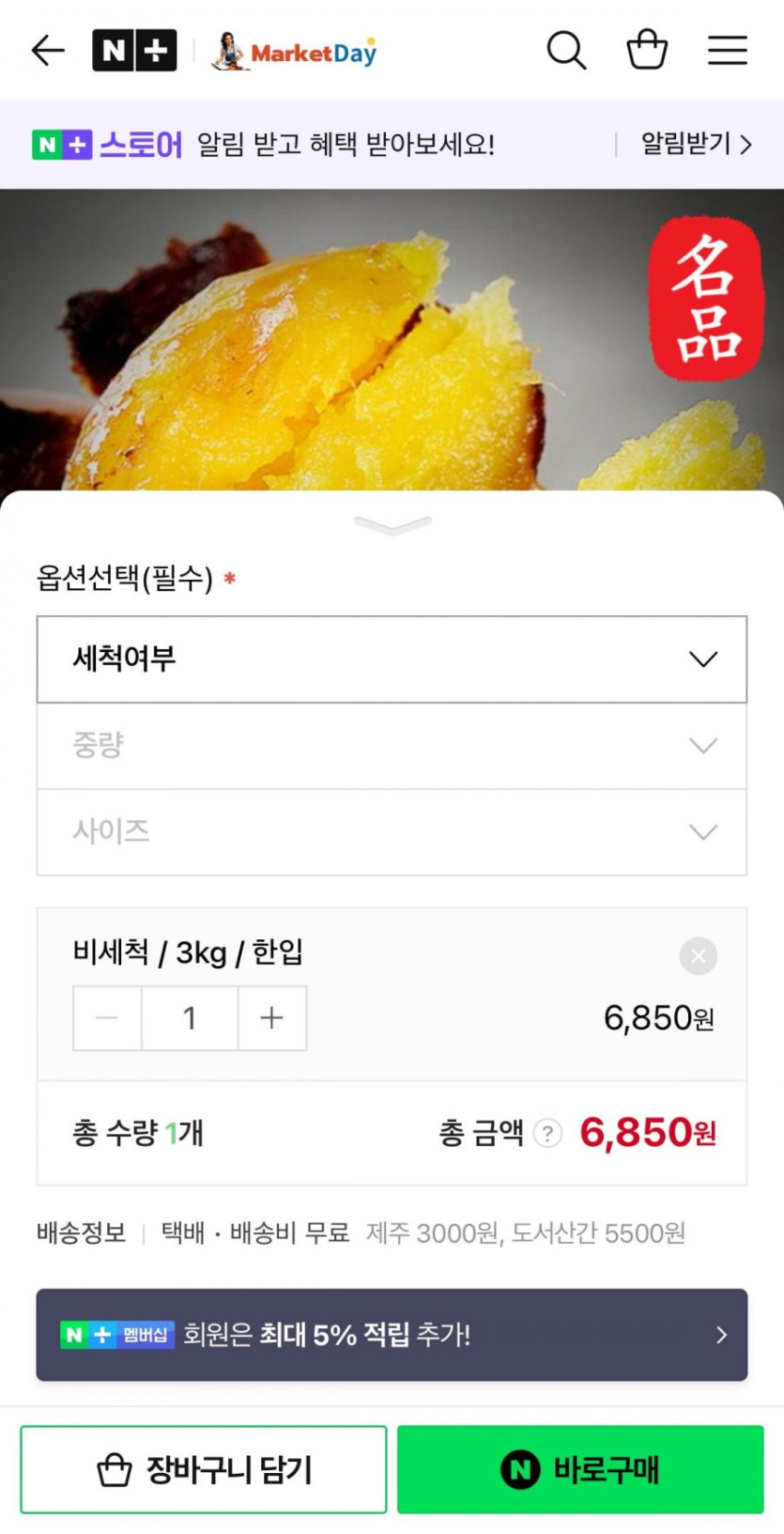
Task: Tap 알림받기 to get store alerts
Action: (x=696, y=145)
